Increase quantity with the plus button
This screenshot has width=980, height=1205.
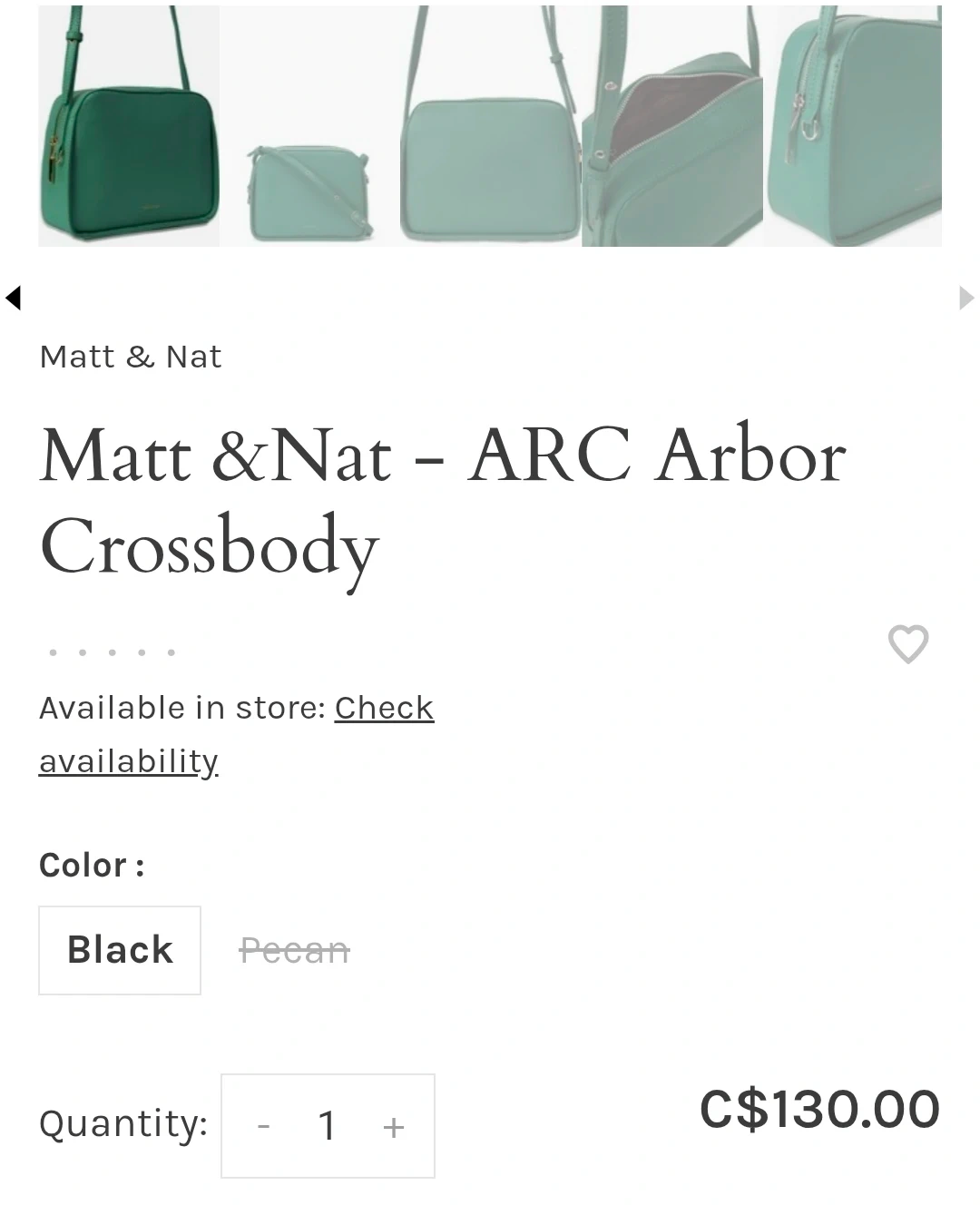[x=393, y=1127]
